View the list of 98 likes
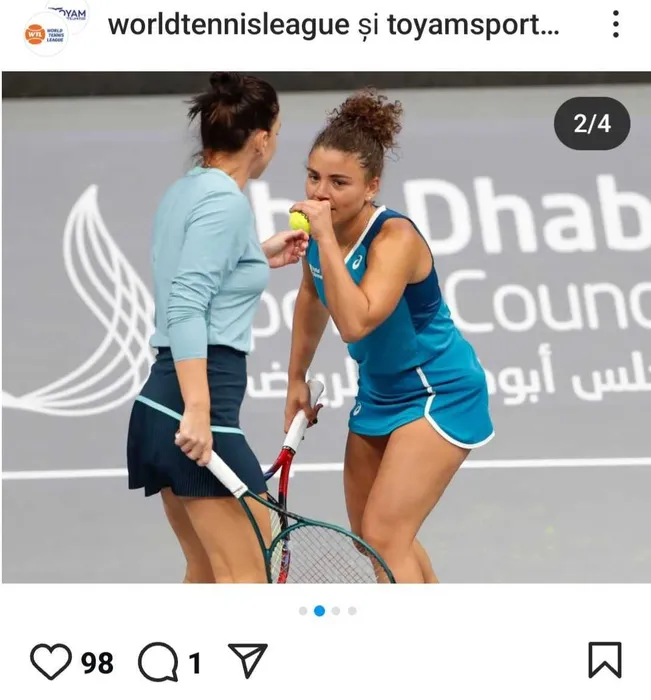The width and height of the screenshot is (651, 700). coord(97,663)
